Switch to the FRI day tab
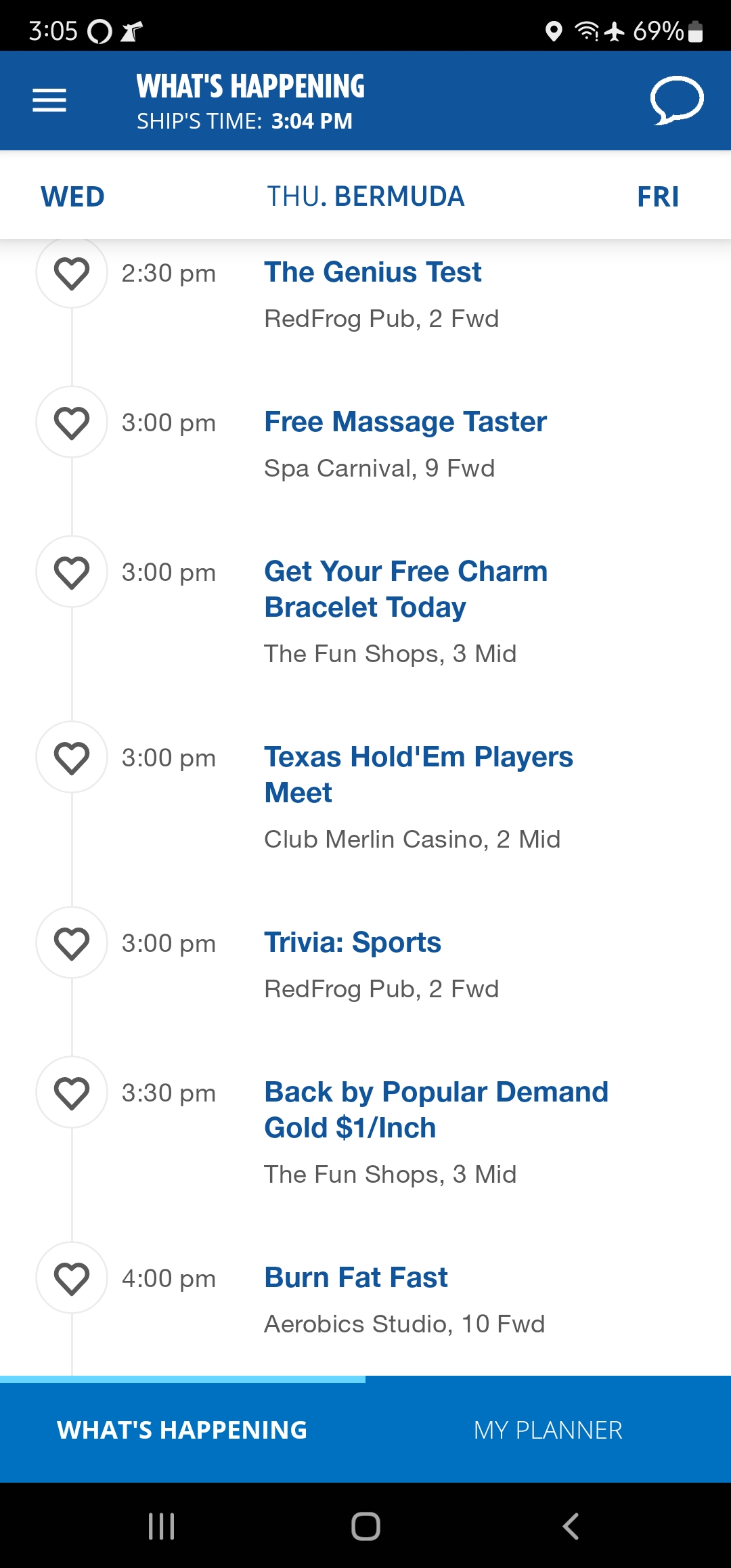 [x=658, y=196]
